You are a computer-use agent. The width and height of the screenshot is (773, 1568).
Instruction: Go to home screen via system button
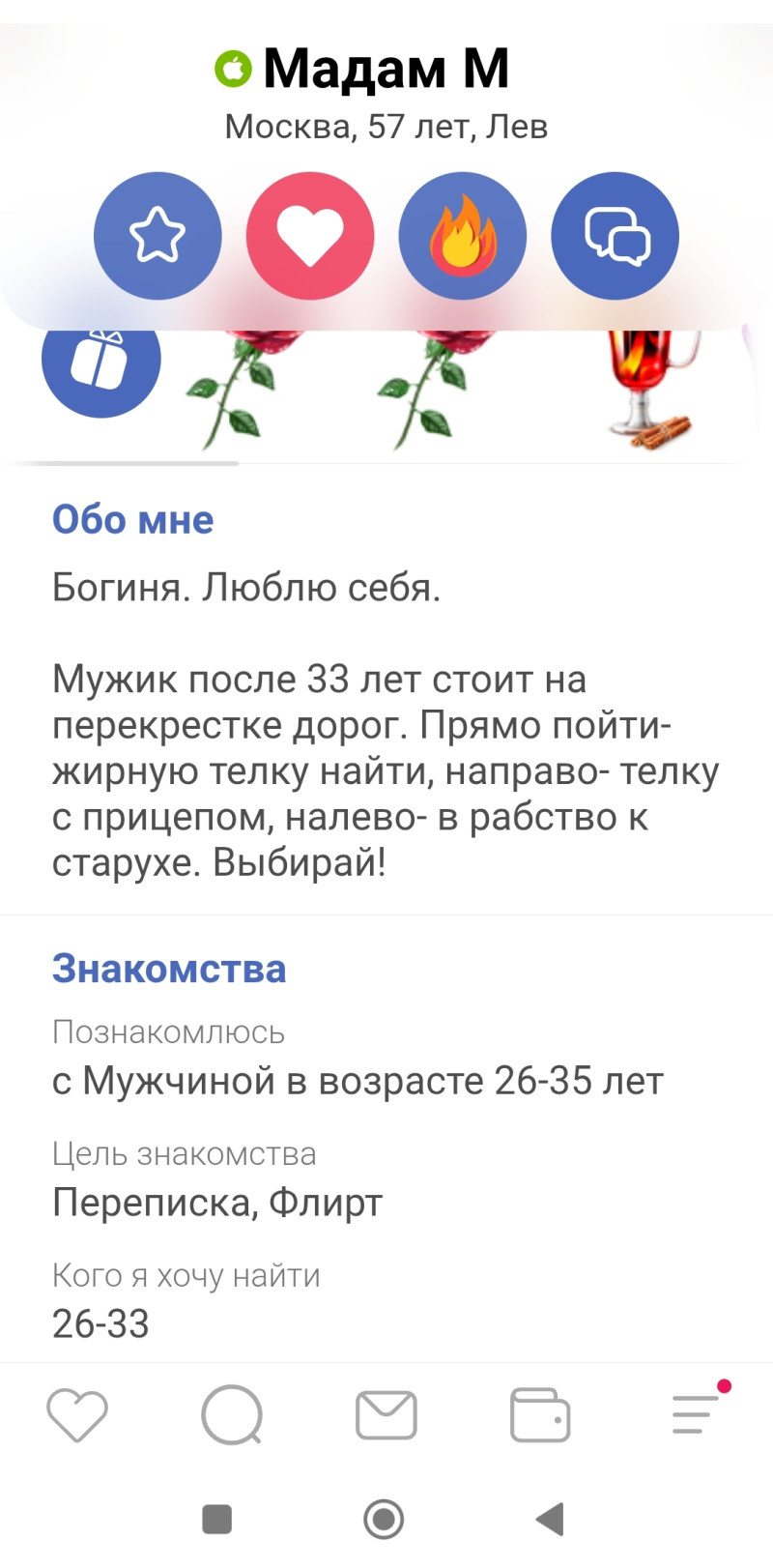[384, 1519]
